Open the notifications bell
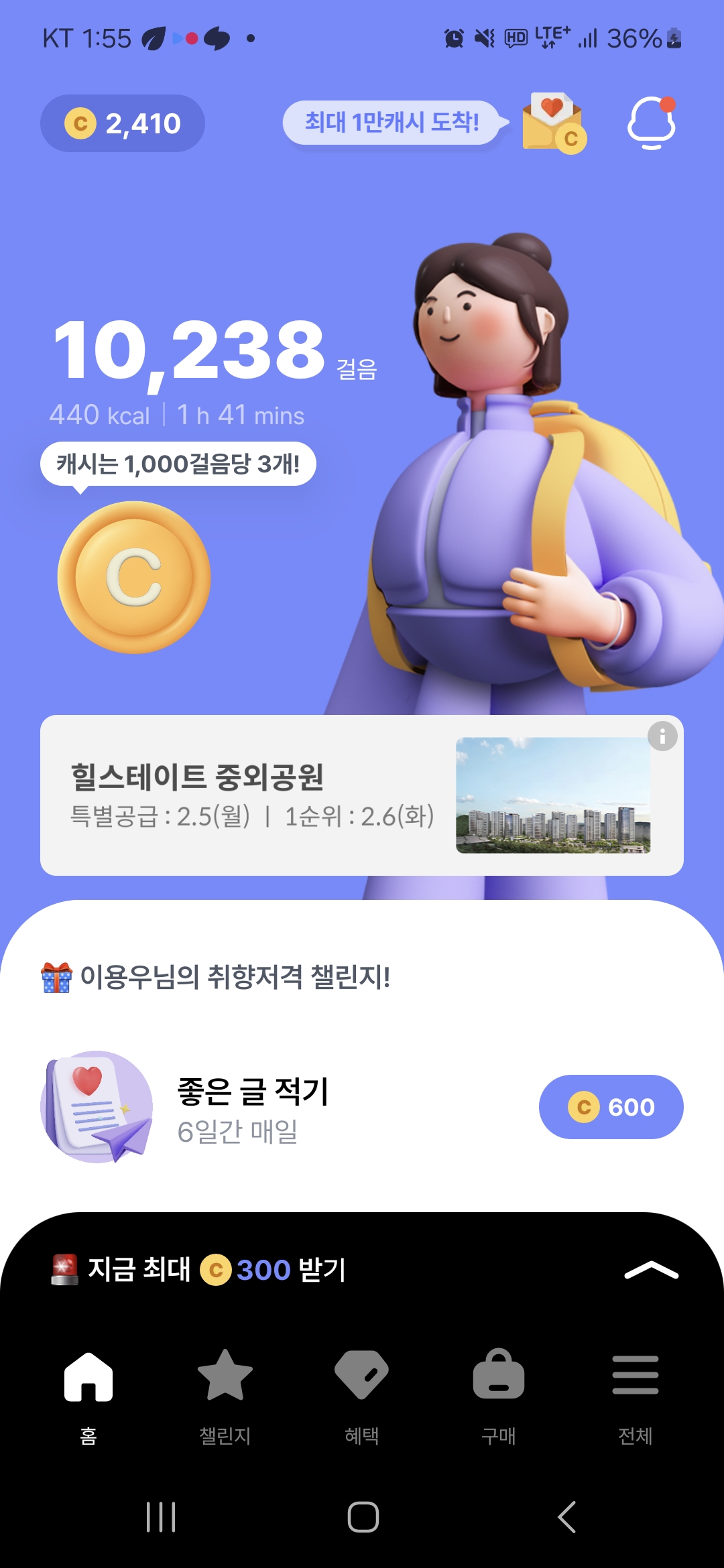Image resolution: width=724 pixels, height=1568 pixels. [x=651, y=123]
